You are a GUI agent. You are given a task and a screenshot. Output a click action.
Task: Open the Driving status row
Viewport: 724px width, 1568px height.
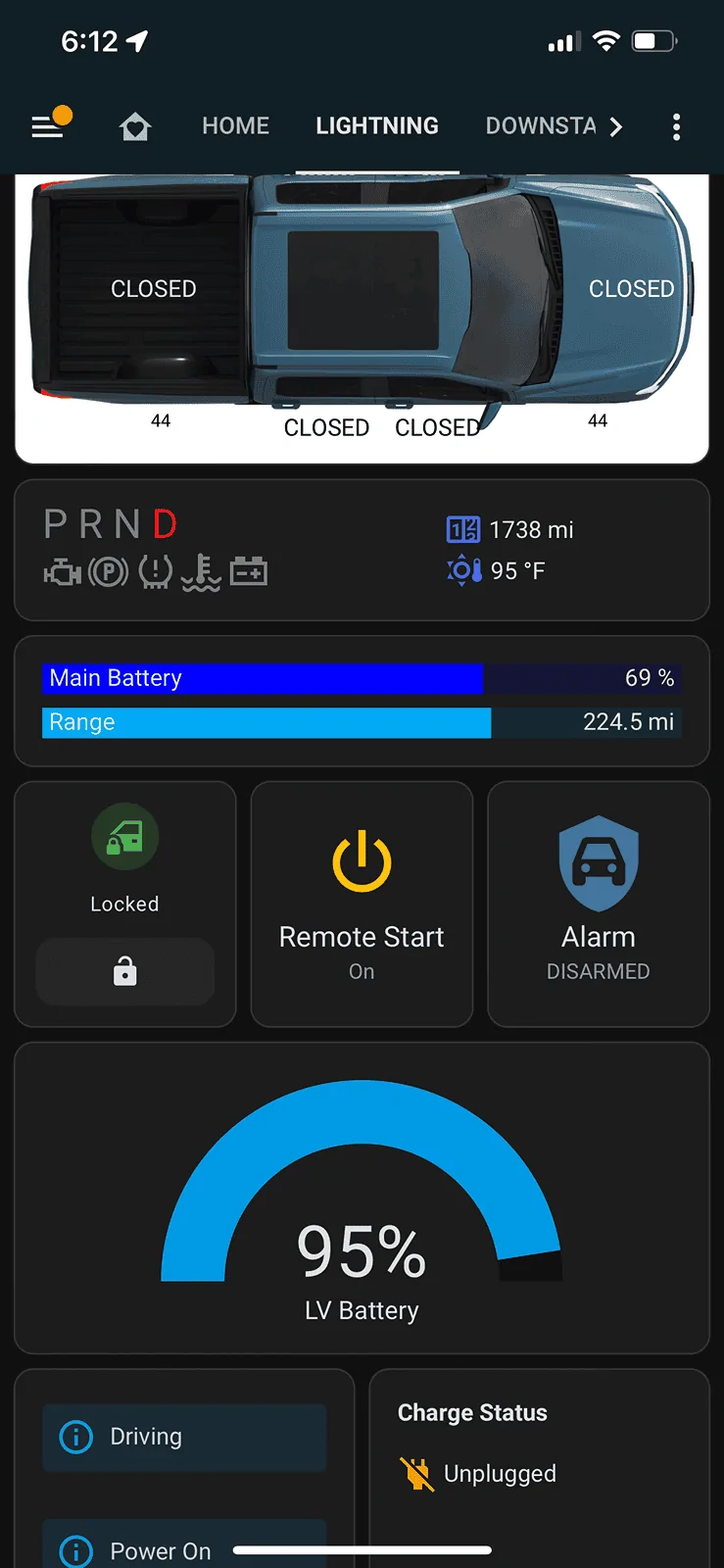(x=184, y=1437)
